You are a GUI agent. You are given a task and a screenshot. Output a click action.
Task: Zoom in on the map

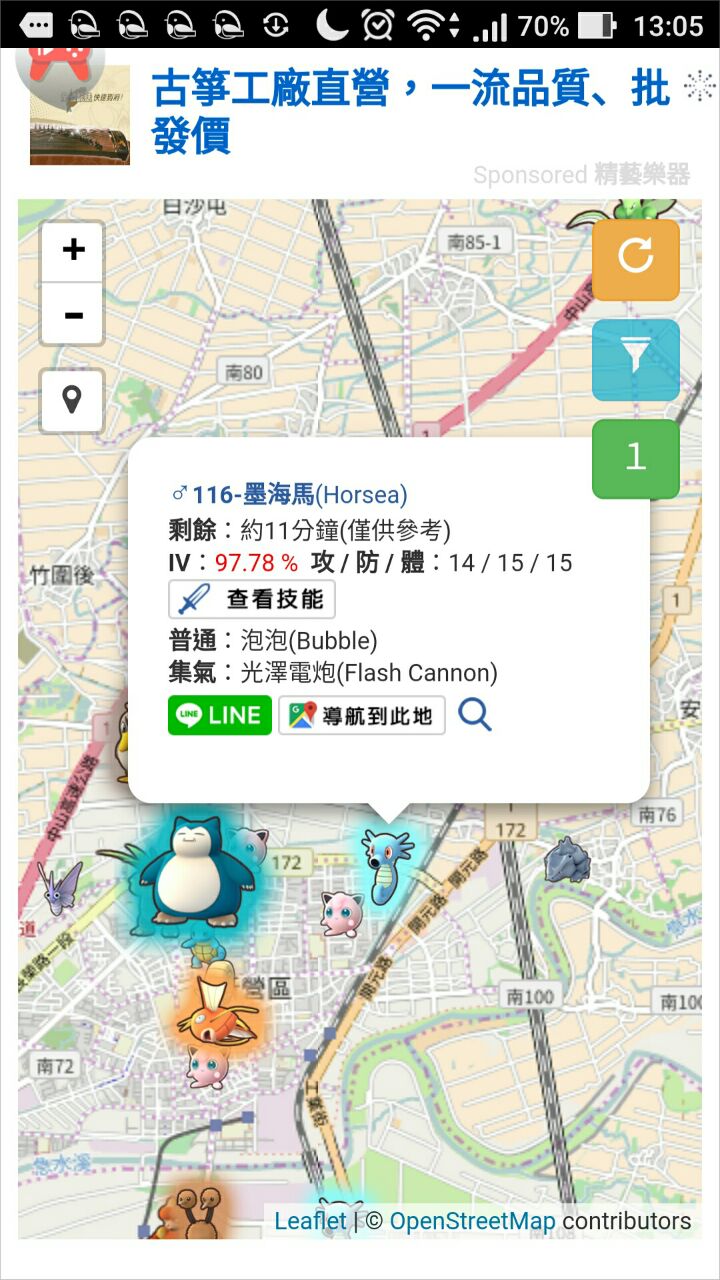73,250
